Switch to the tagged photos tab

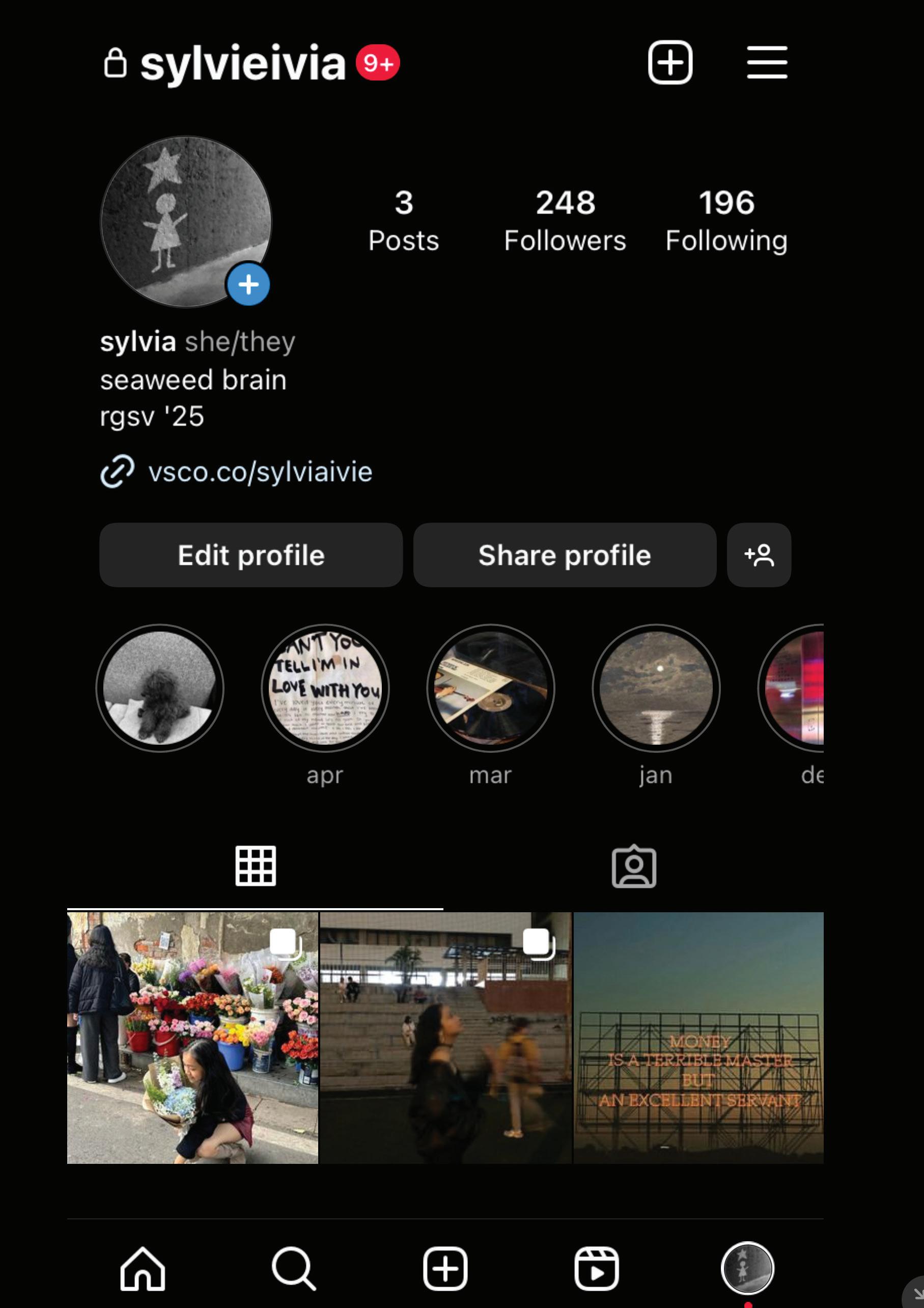point(633,866)
